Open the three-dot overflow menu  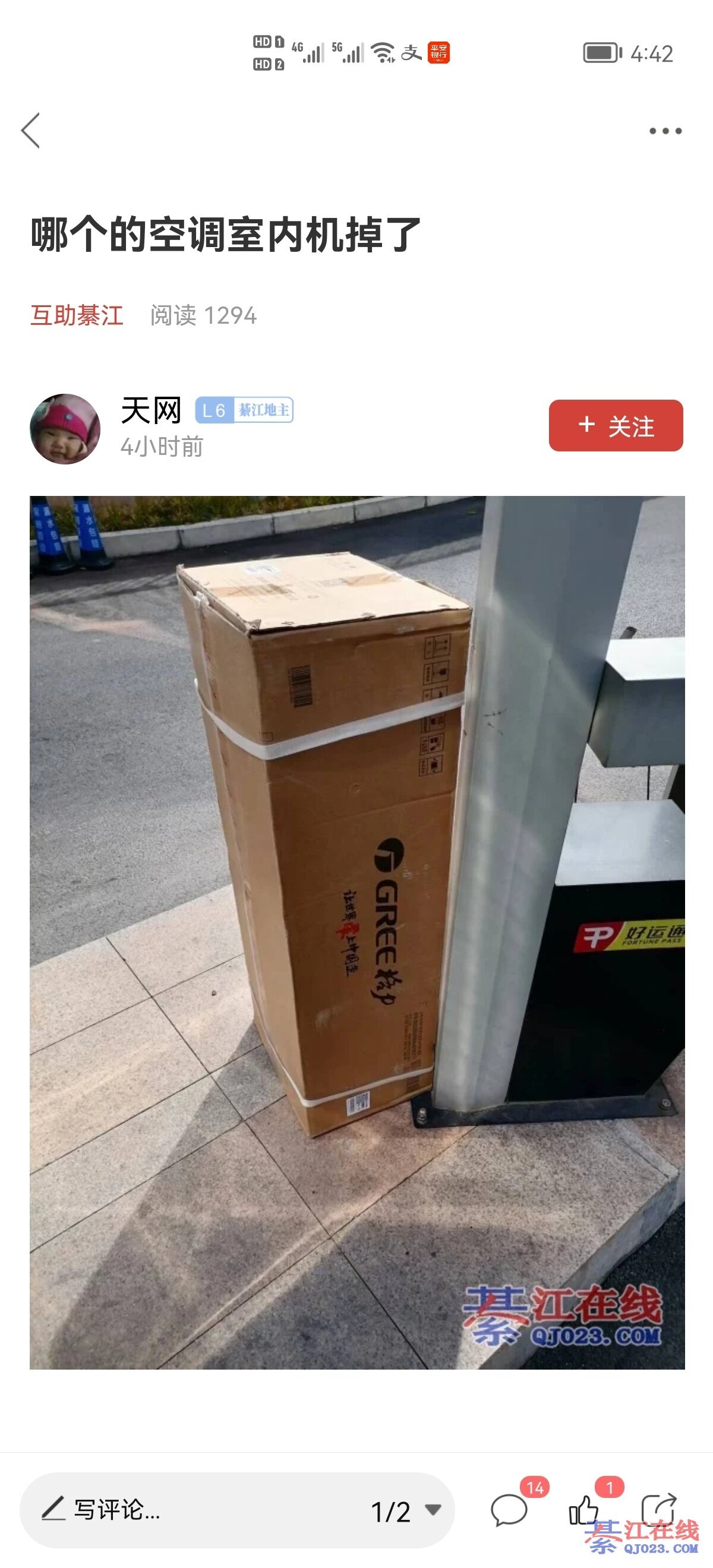click(x=665, y=131)
